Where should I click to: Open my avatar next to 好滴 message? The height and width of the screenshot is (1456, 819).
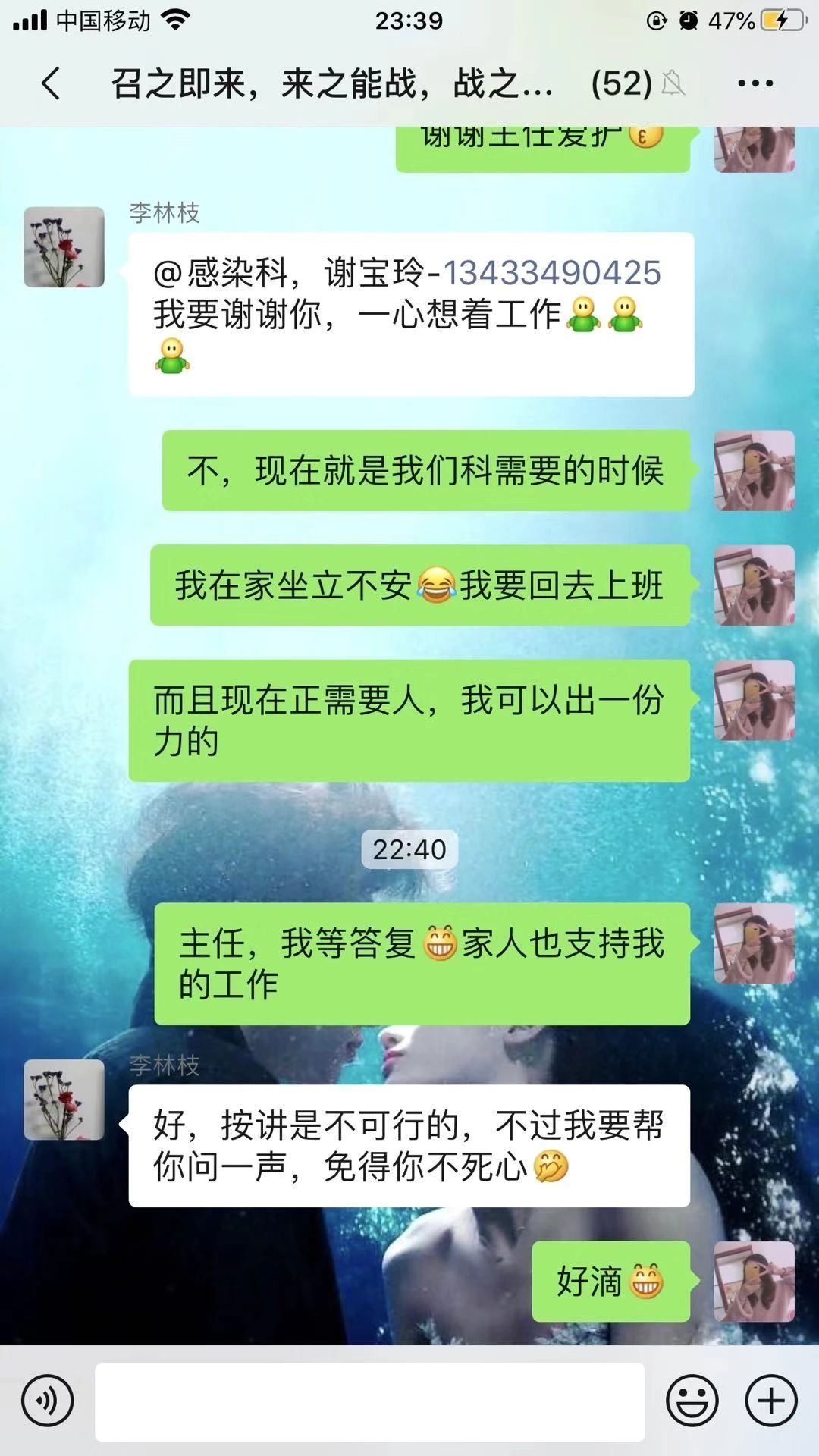coord(754,1282)
